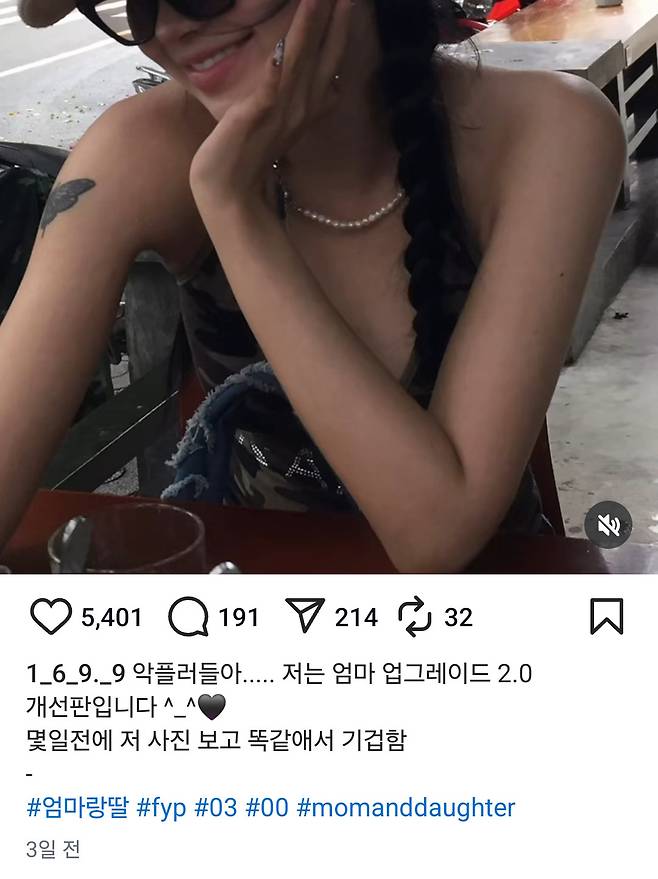Image resolution: width=658 pixels, height=879 pixels.
Task: Open the #엄마랑딸 hashtag
Action: point(77,807)
